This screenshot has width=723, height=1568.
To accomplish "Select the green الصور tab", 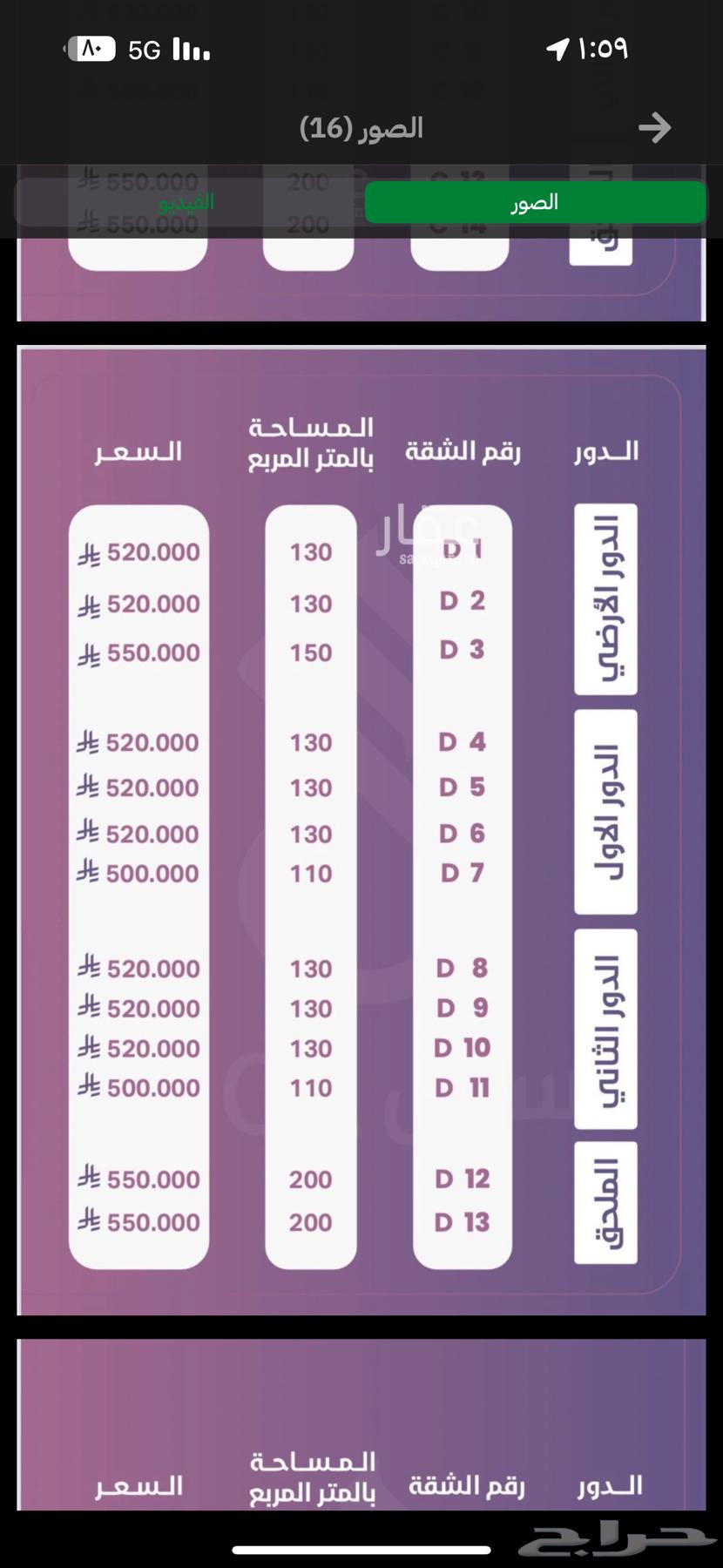I will [534, 203].
